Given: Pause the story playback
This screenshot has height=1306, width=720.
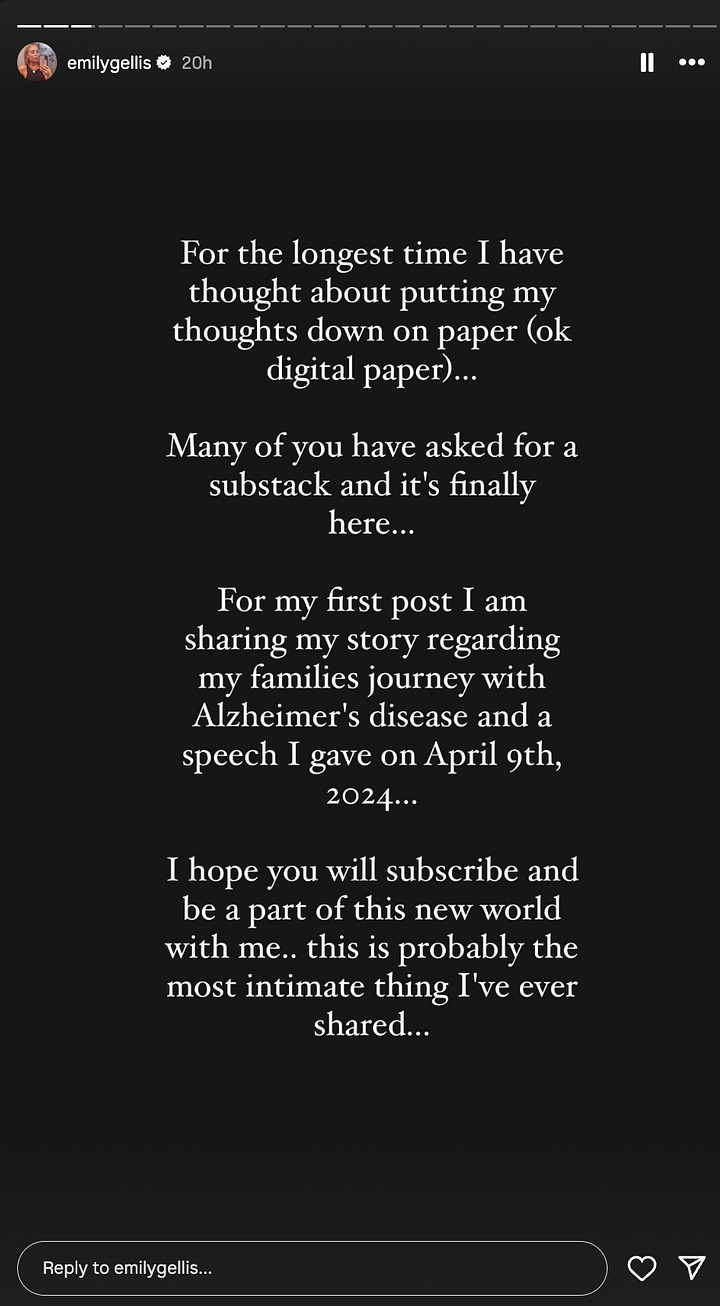Looking at the screenshot, I should [x=647, y=62].
